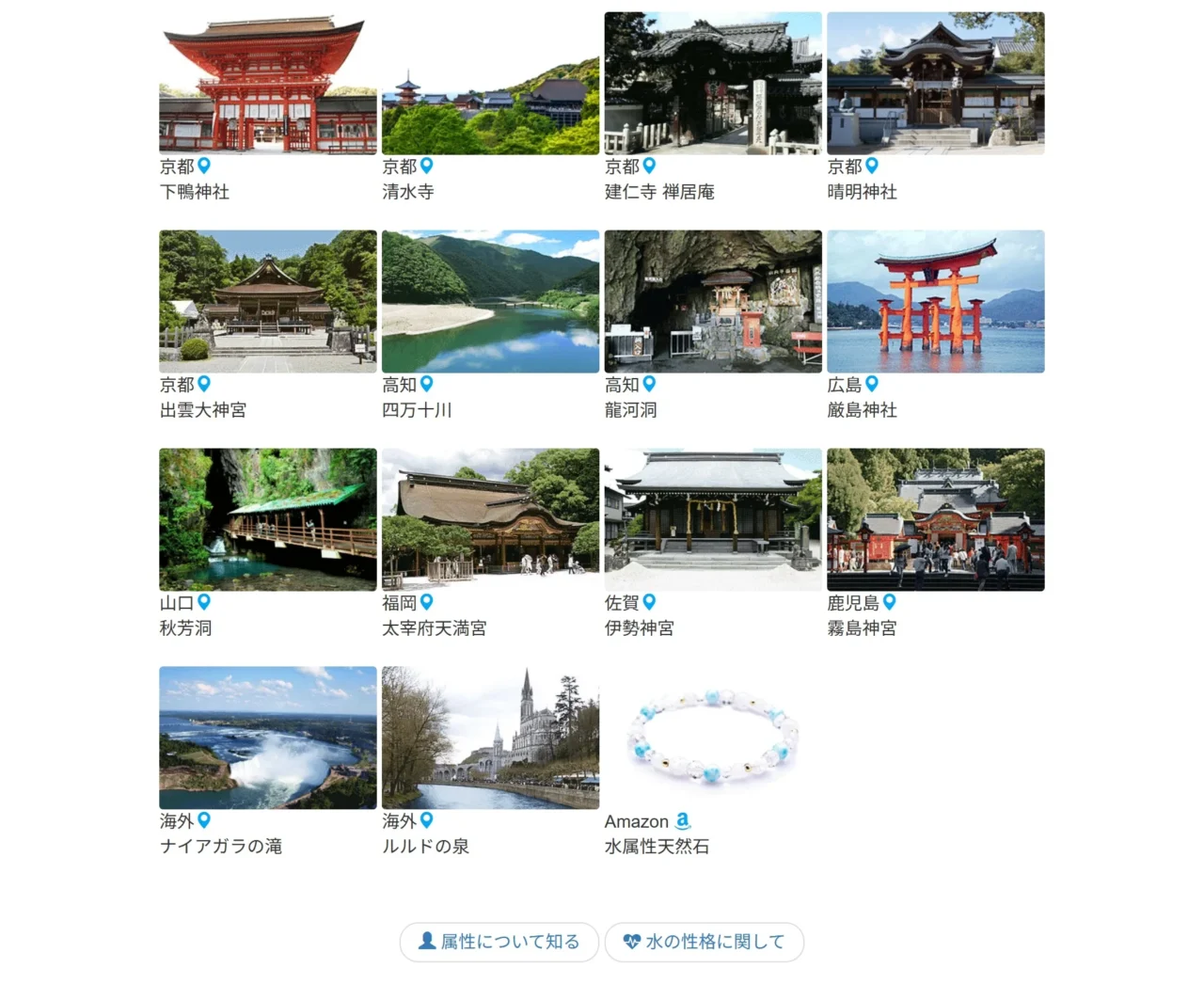Viewport: 1204px width, 1000px height.
Task: Open the 伊勢神宮 Saga card
Action: (x=713, y=520)
